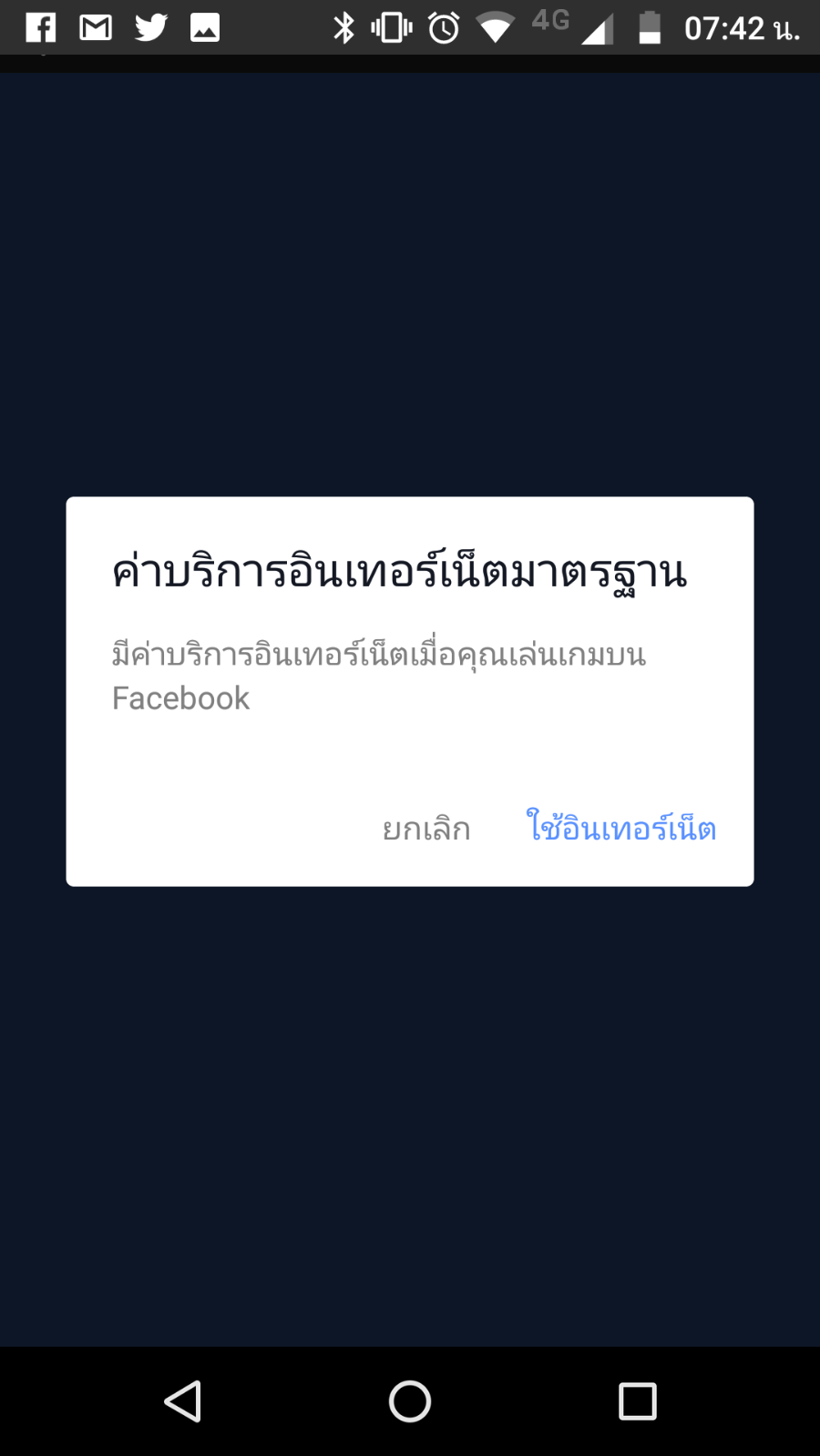Return to the home screen
Screen dimensions: 820x1456
410,1400
